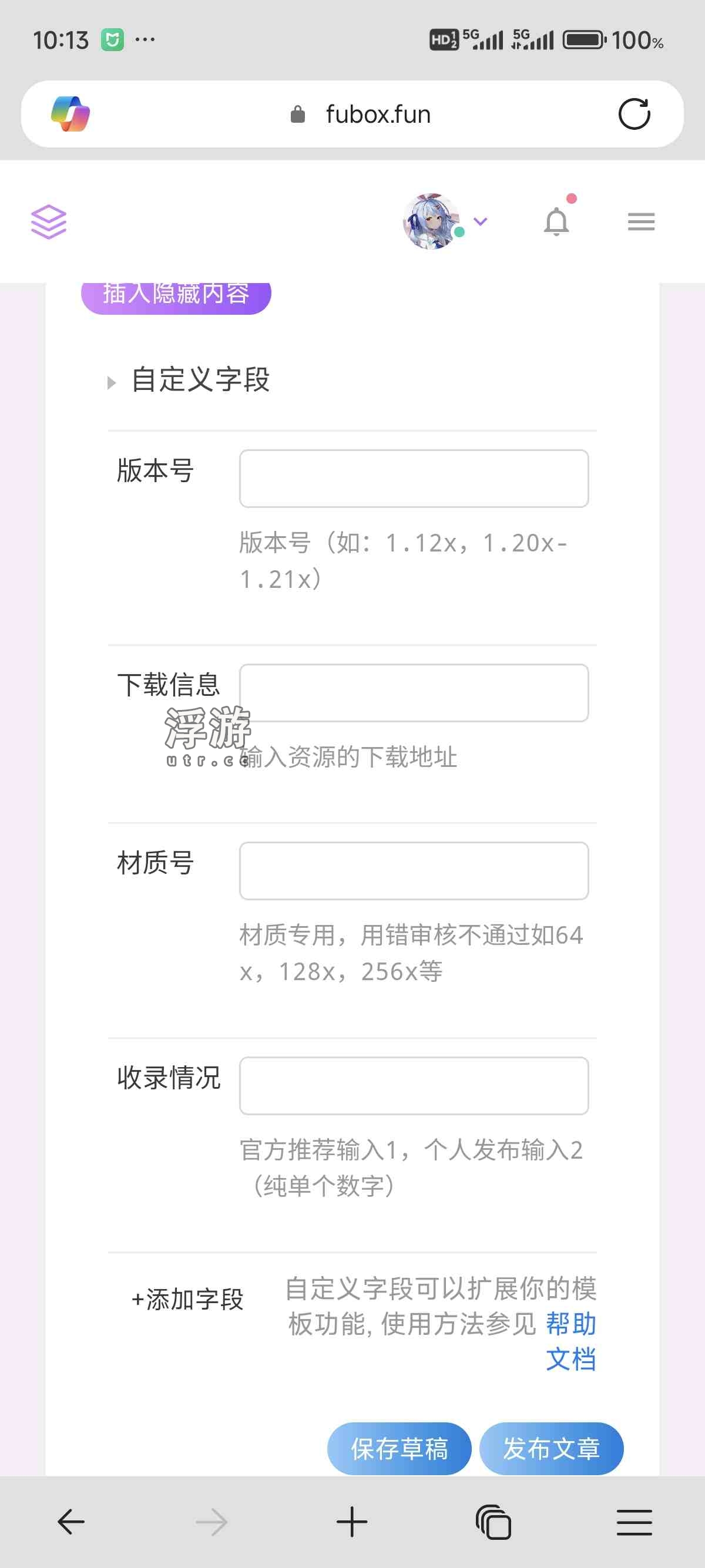
Task: Open the notifications bell
Action: (556, 221)
